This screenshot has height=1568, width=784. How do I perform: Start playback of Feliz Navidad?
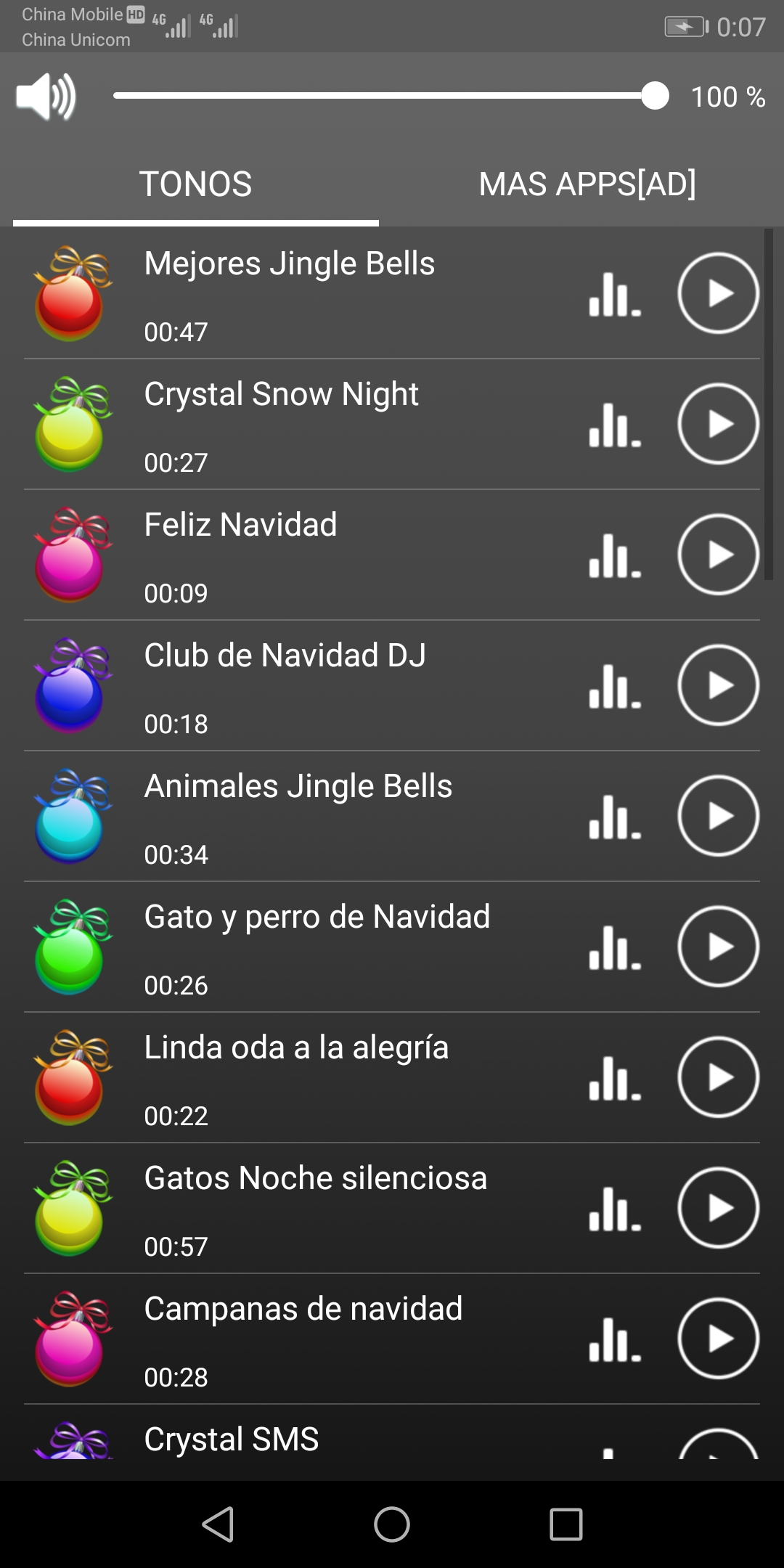point(718,555)
